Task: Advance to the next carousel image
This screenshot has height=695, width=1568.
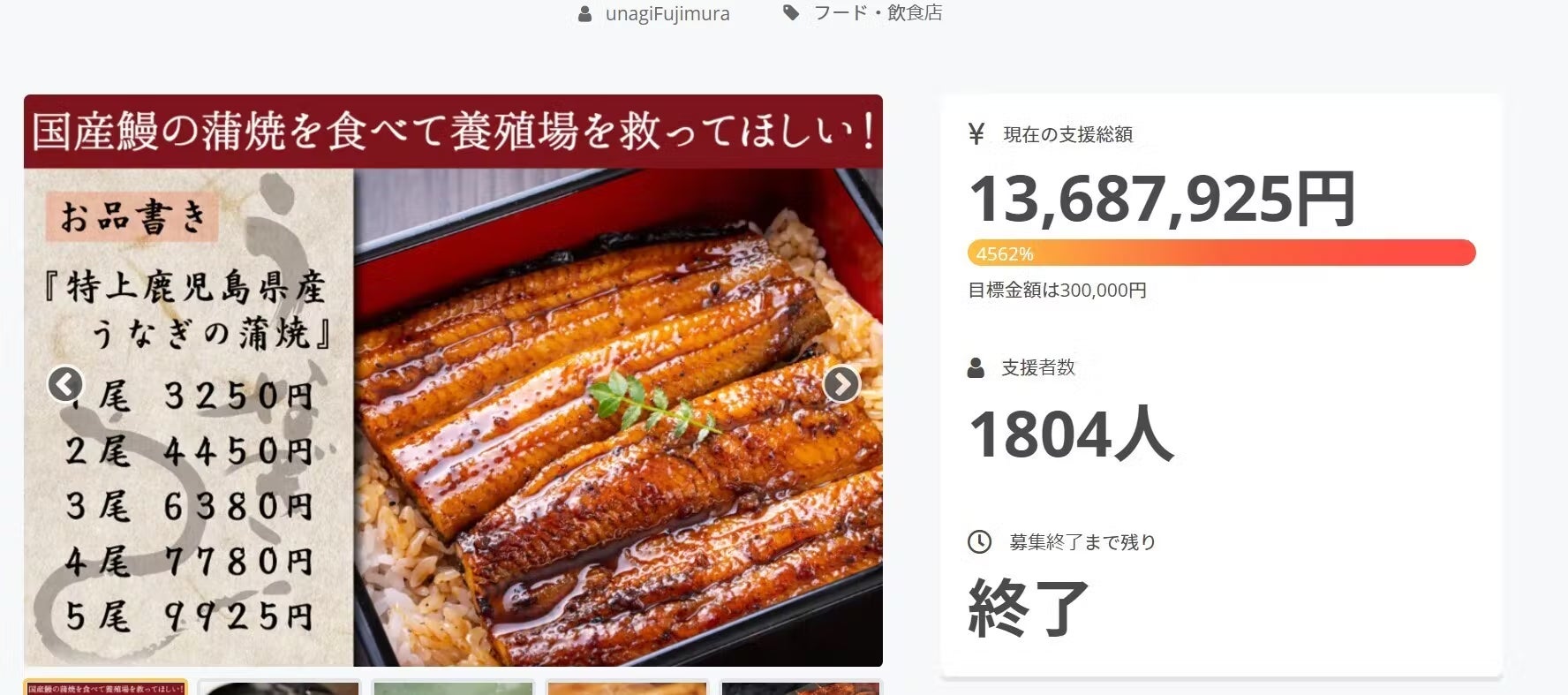Action: click(841, 384)
